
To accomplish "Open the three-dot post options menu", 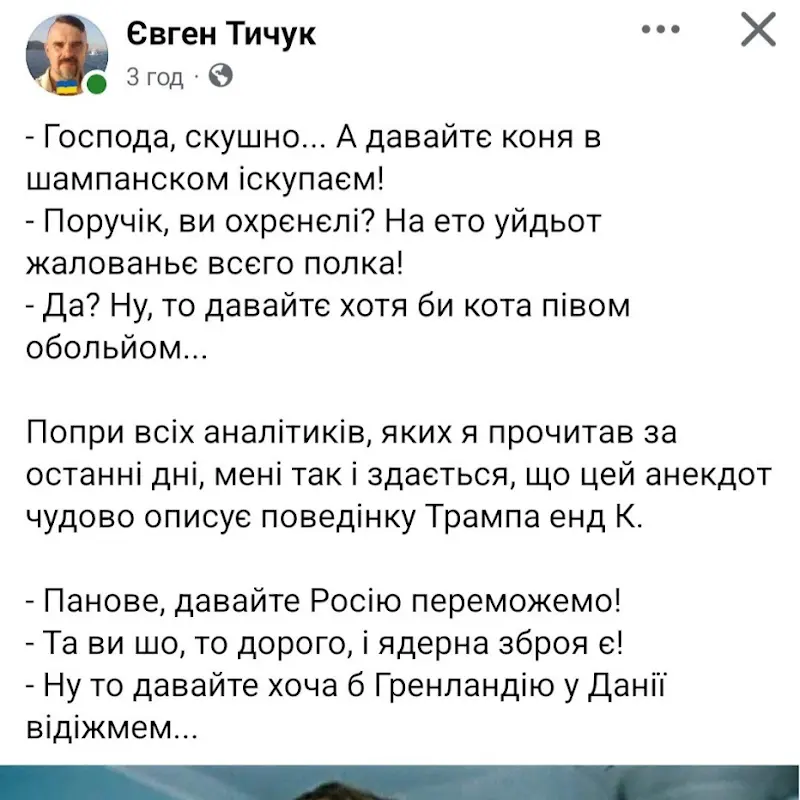I will coord(660,31).
